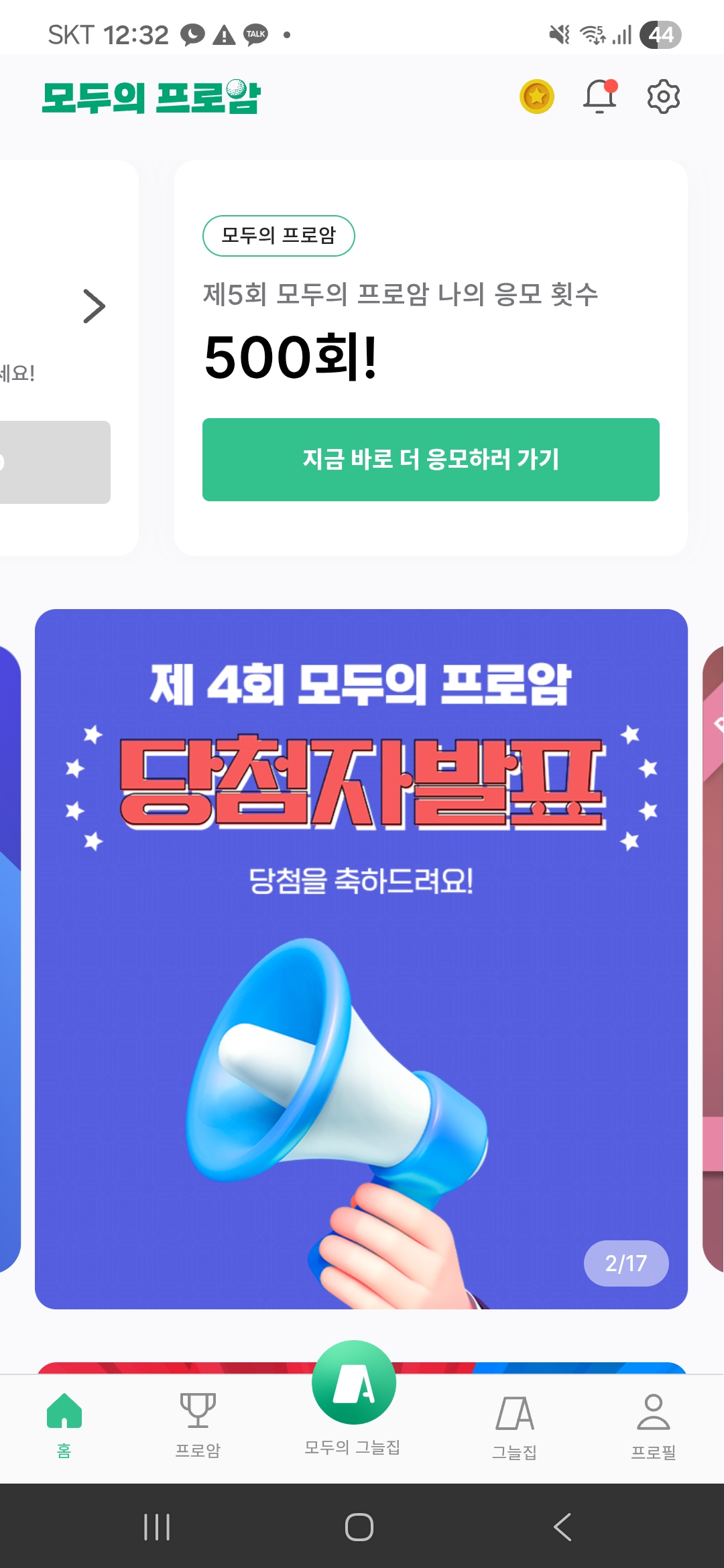Tap the grey button on left card
The image size is (724, 1568).
(54, 462)
